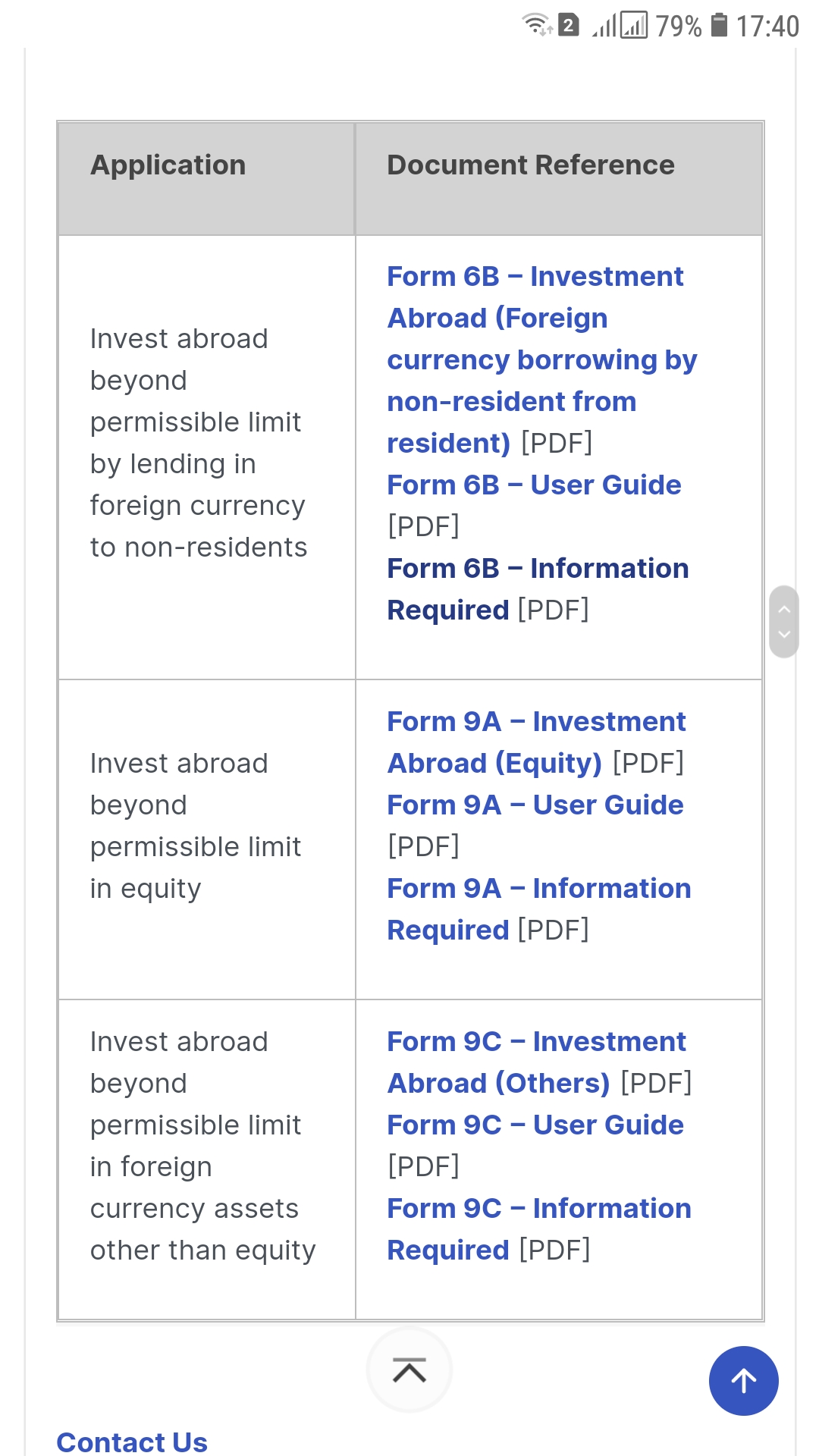Open Form 9A Investment Abroad (Equity) link
Screen dimensions: 819x1456
pyautogui.click(x=536, y=742)
